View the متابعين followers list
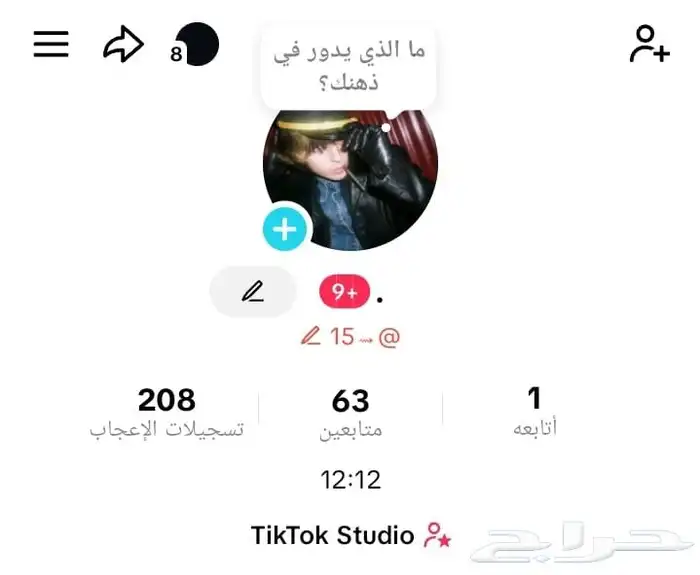Viewport: 700px width, 575px height. point(350,414)
